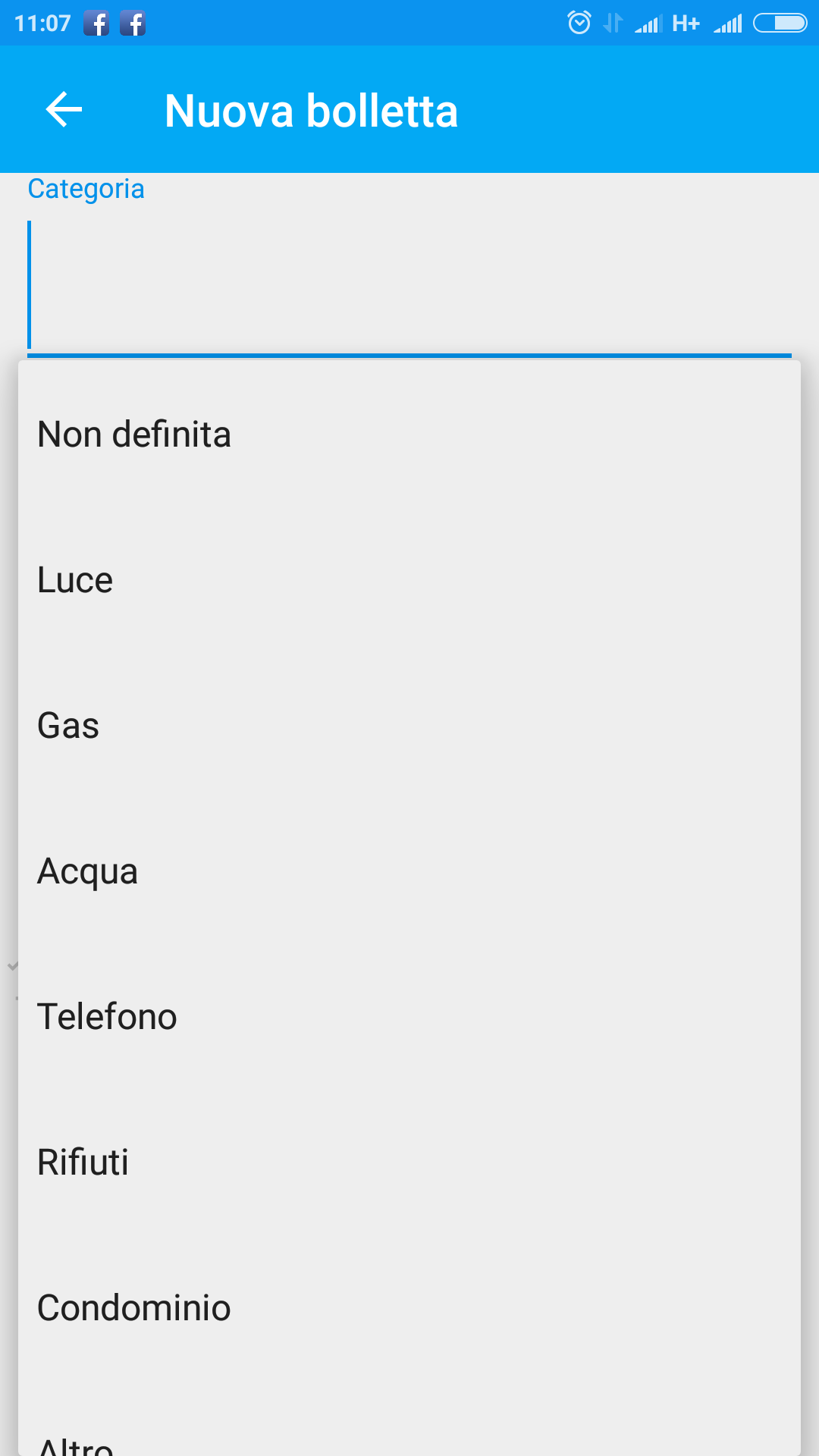Select Condominio as the category
The width and height of the screenshot is (819, 1456).
tap(409, 1308)
